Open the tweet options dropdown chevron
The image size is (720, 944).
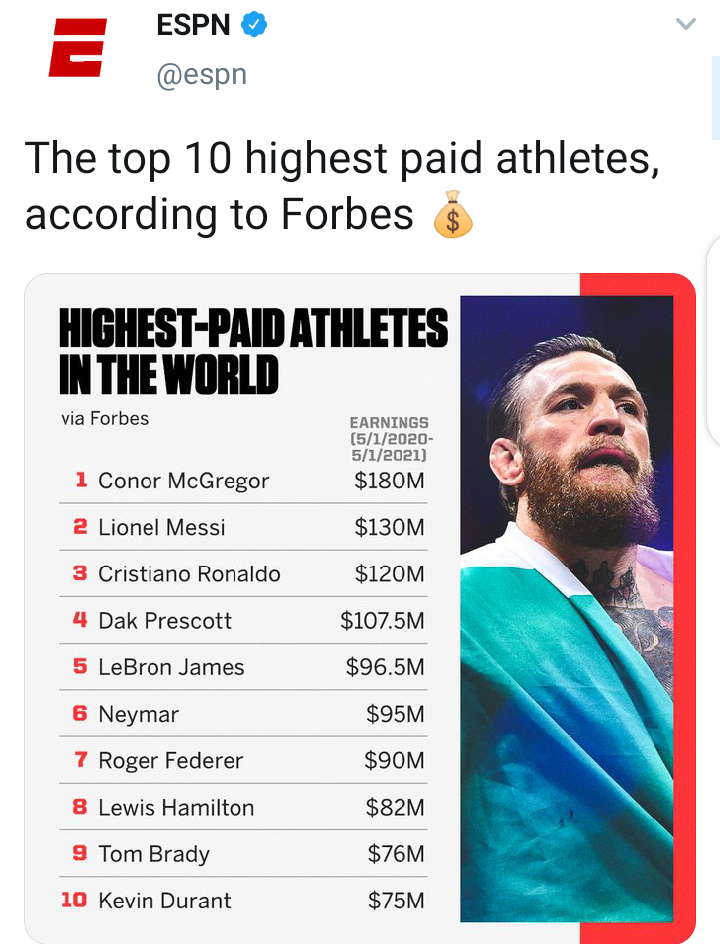pyautogui.click(x=685, y=25)
